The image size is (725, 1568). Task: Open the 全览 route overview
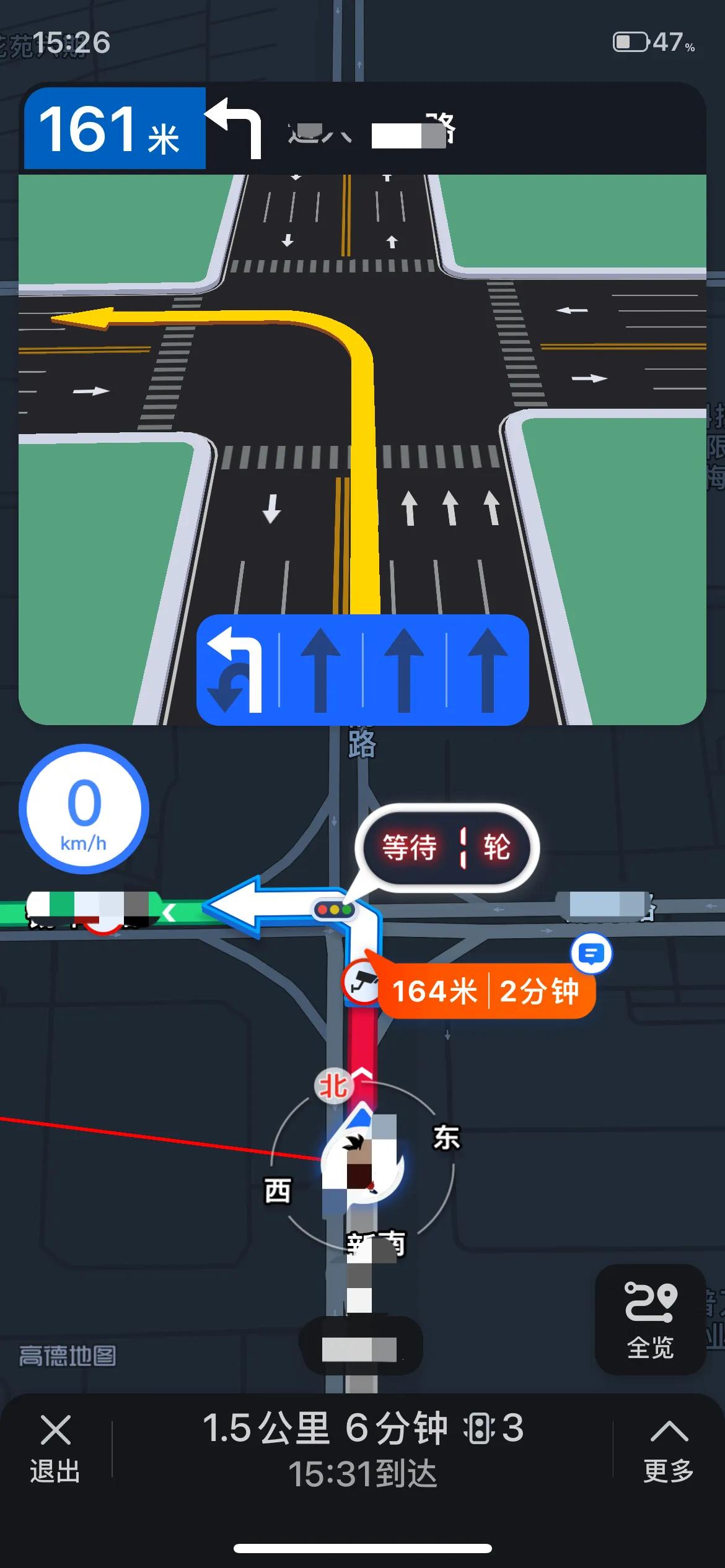[650, 1318]
